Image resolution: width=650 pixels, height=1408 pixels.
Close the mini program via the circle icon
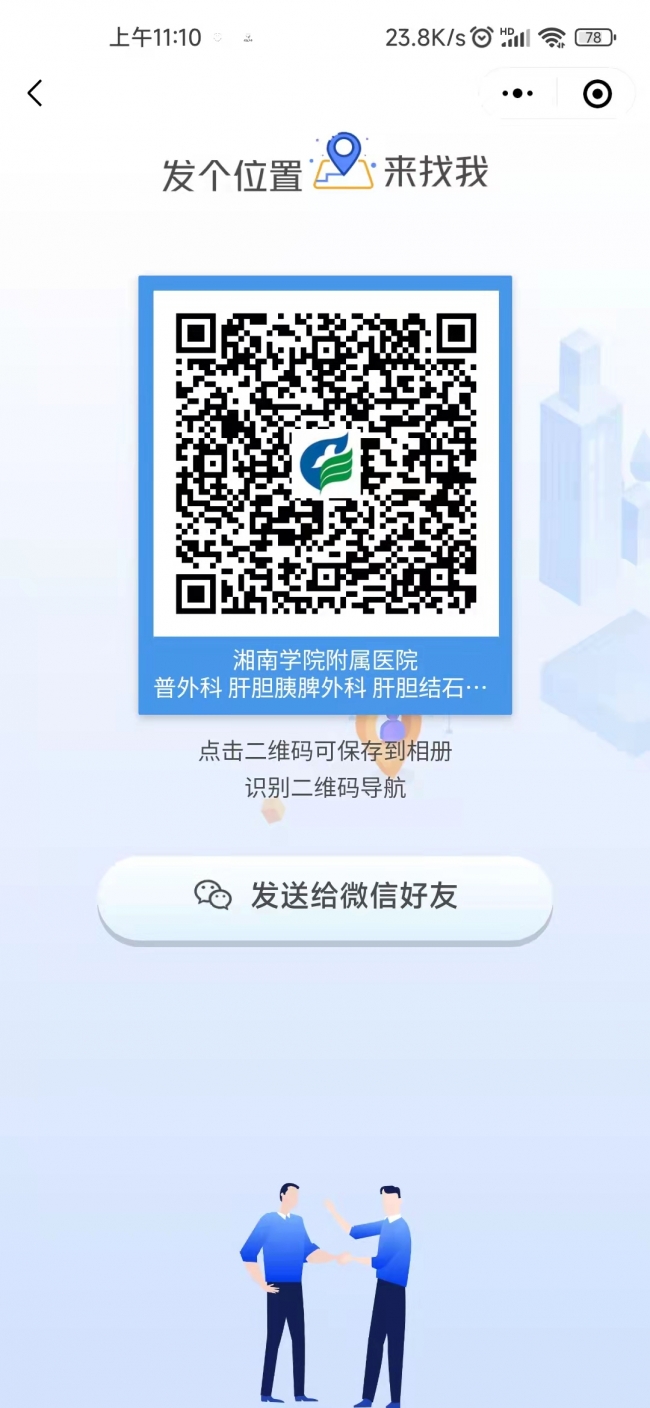pyautogui.click(x=597, y=94)
